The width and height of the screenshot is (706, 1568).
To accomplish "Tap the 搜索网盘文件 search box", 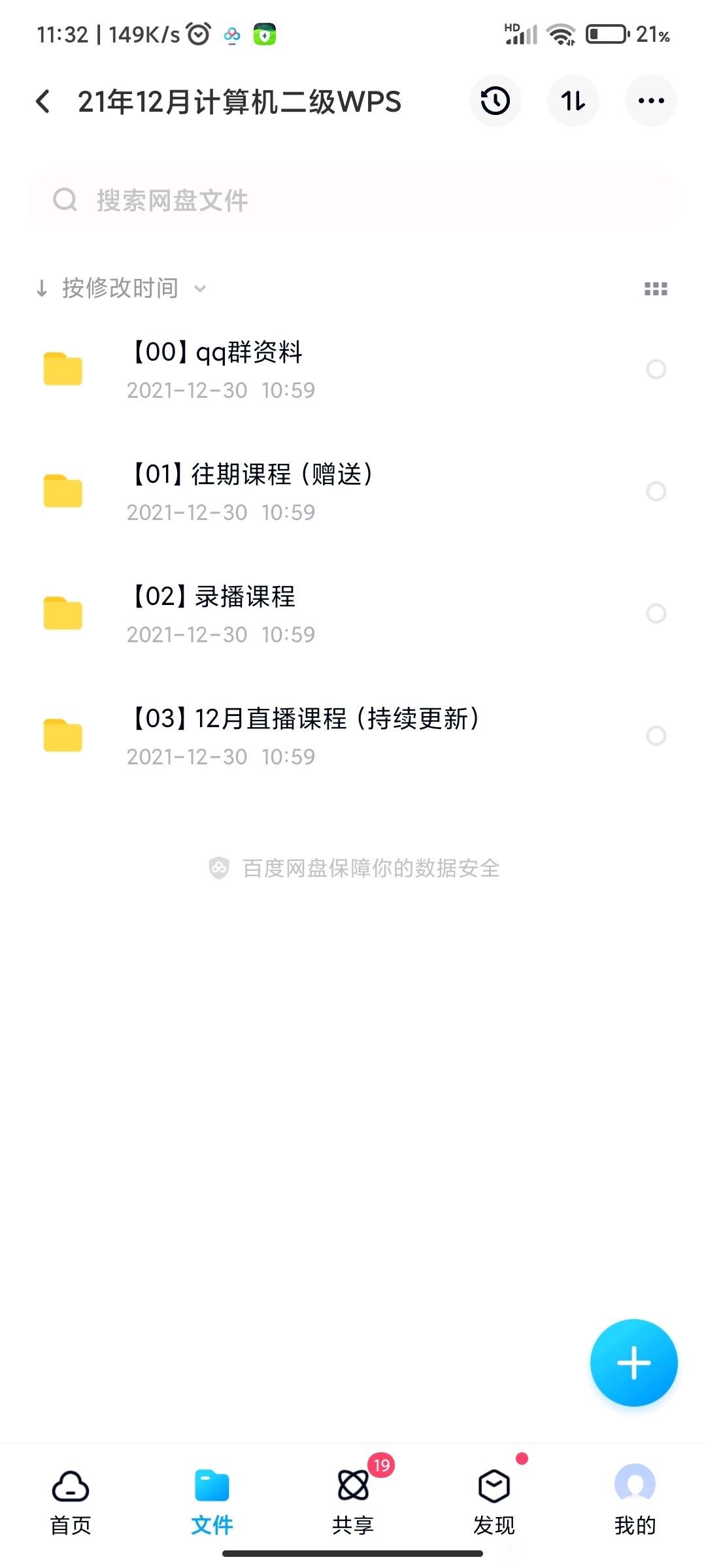I will click(353, 200).
